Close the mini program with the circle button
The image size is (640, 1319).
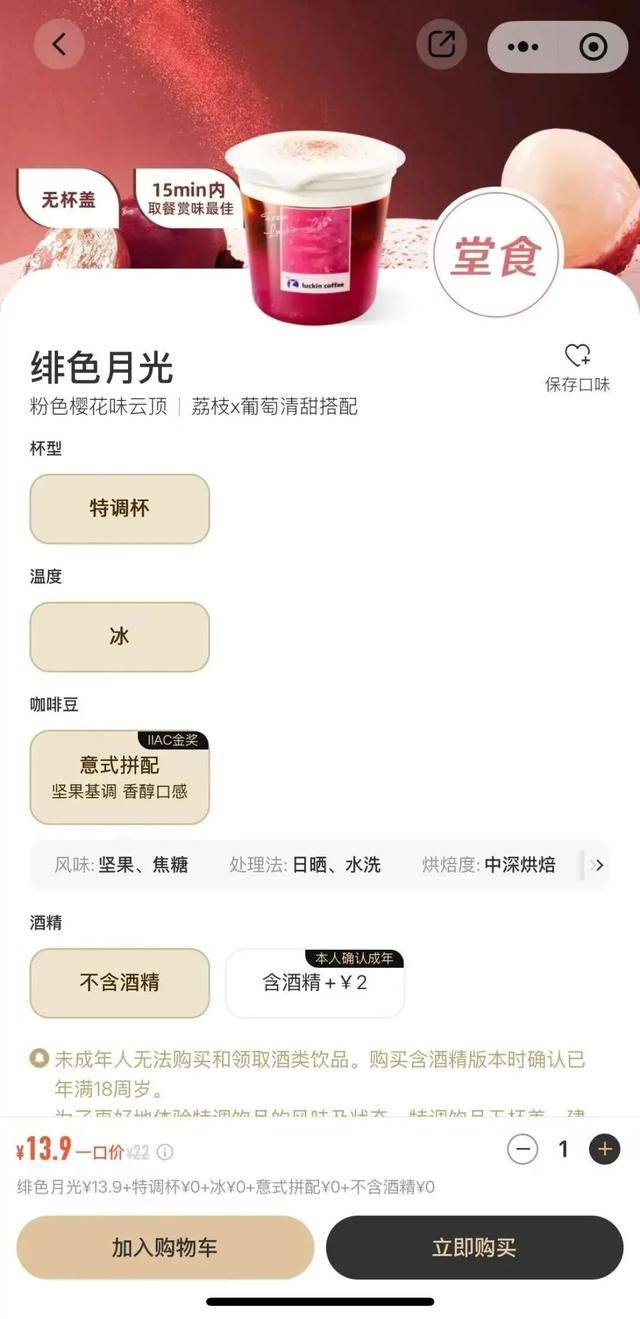pos(593,47)
